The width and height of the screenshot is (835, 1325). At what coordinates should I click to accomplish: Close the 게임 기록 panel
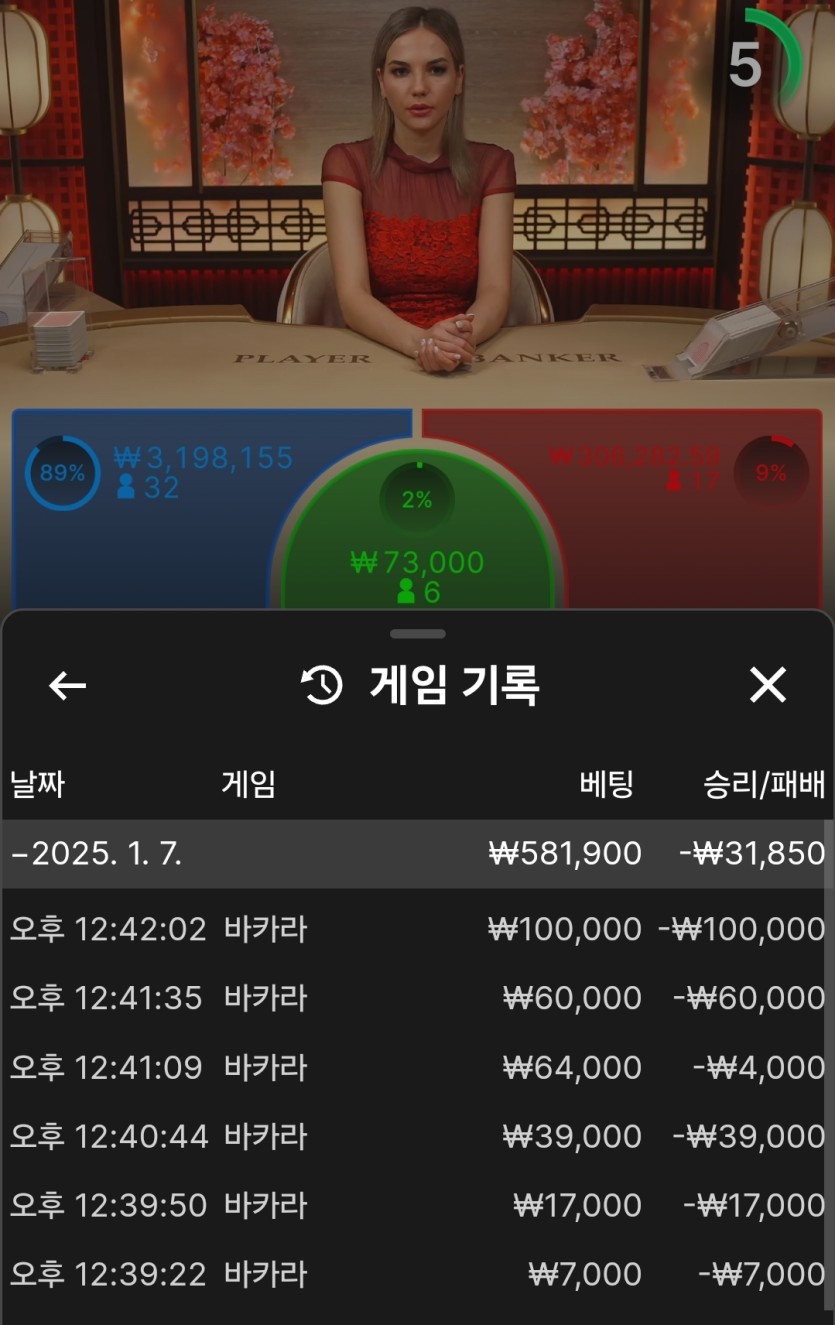(767, 686)
